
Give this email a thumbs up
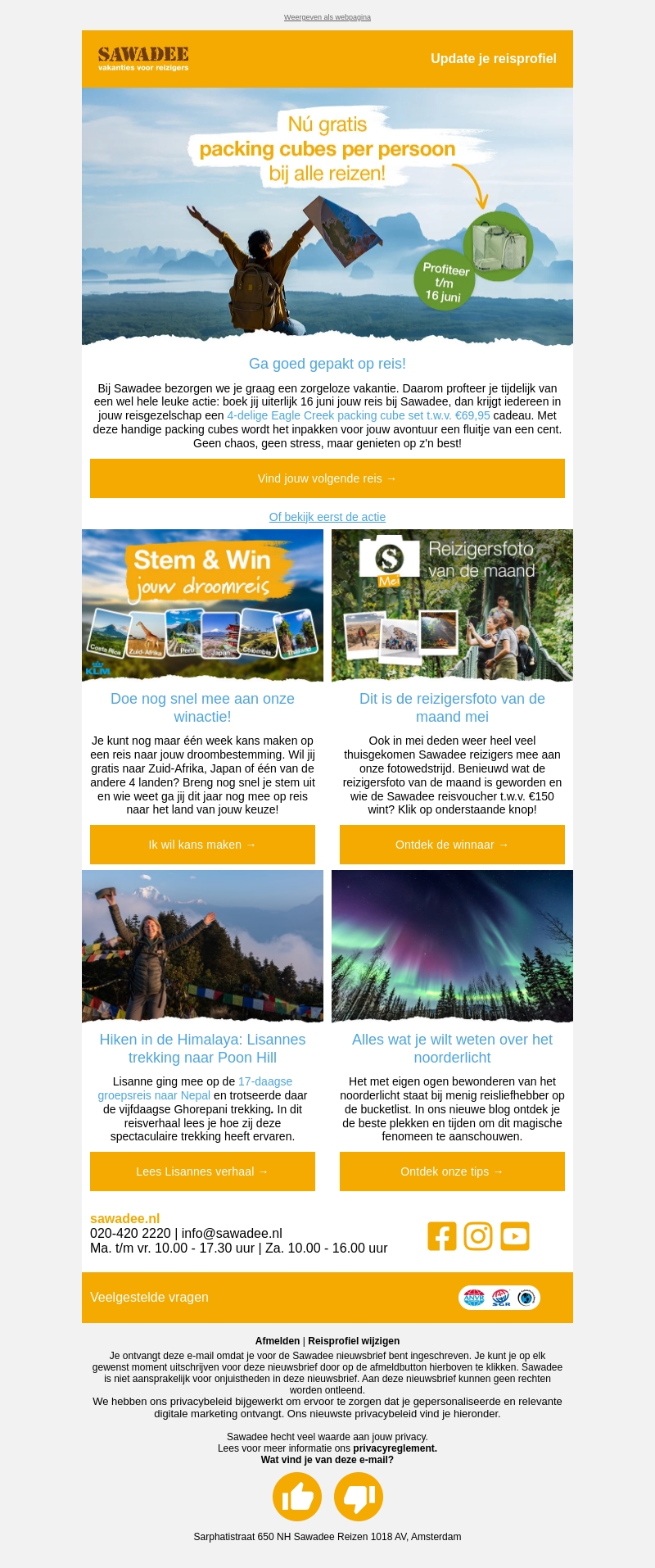click(x=297, y=1496)
